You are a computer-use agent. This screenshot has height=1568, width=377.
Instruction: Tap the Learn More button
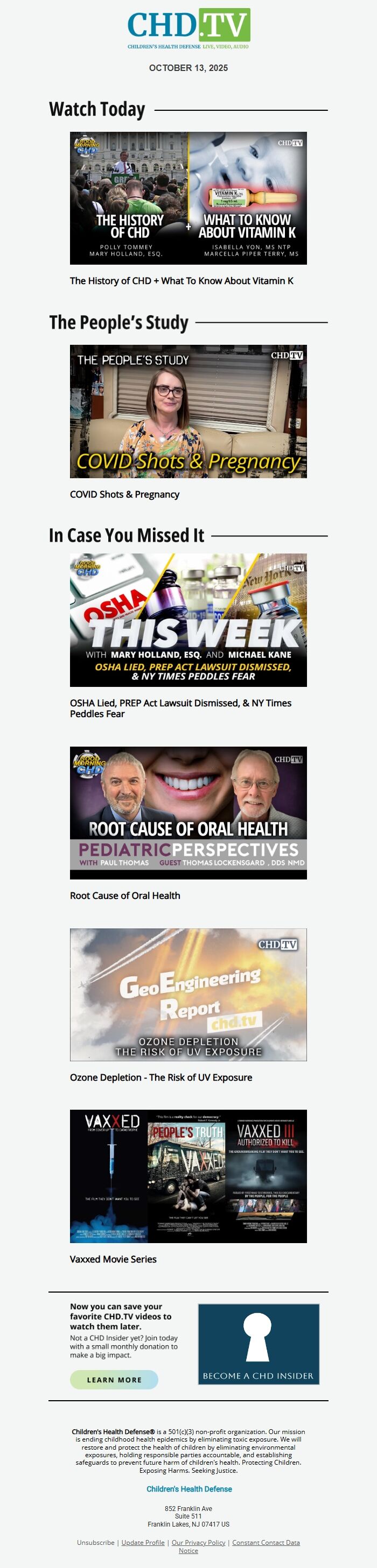point(114,1379)
